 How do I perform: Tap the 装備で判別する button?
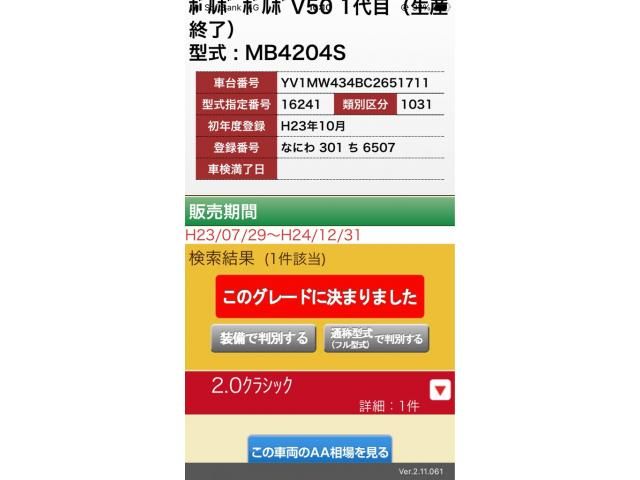(263, 338)
